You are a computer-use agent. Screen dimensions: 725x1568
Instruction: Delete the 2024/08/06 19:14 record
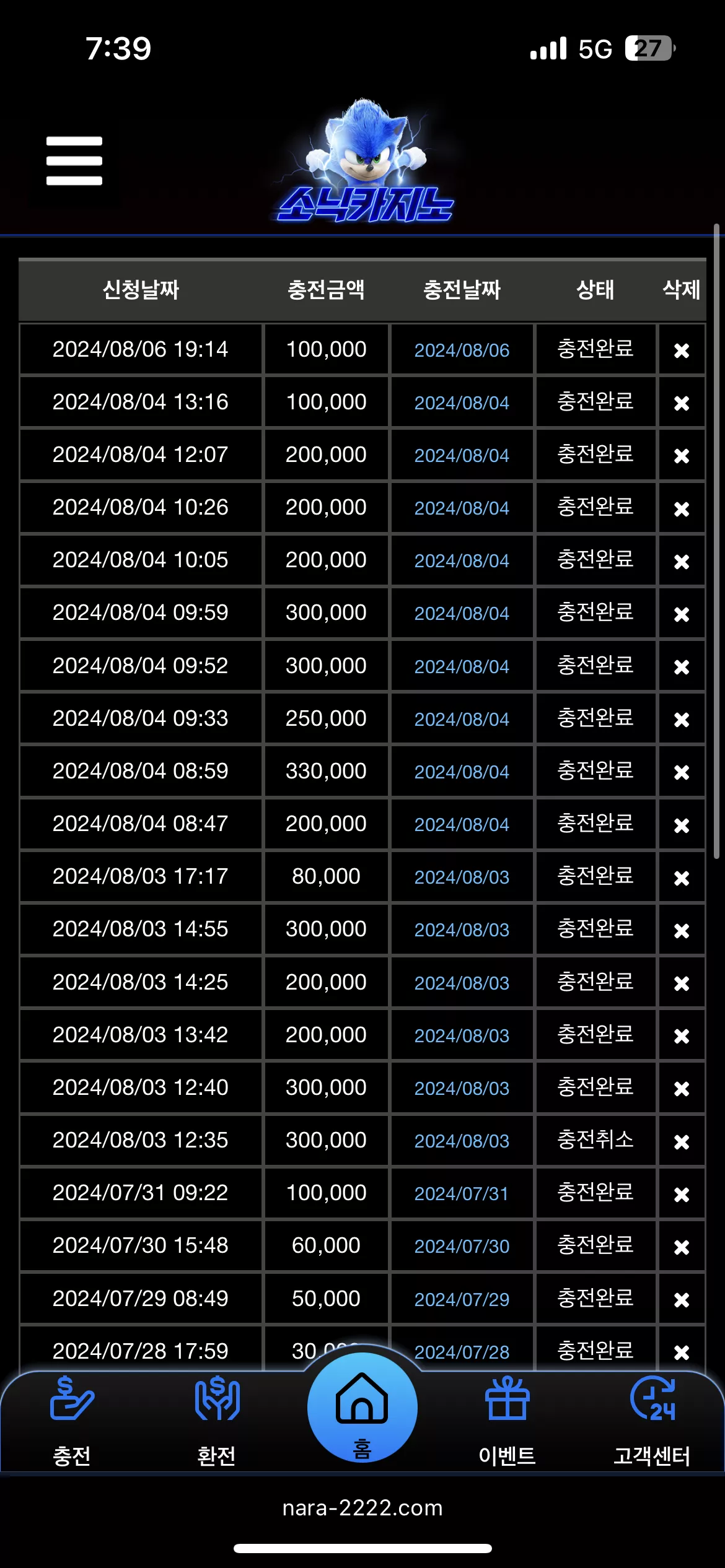click(x=682, y=351)
